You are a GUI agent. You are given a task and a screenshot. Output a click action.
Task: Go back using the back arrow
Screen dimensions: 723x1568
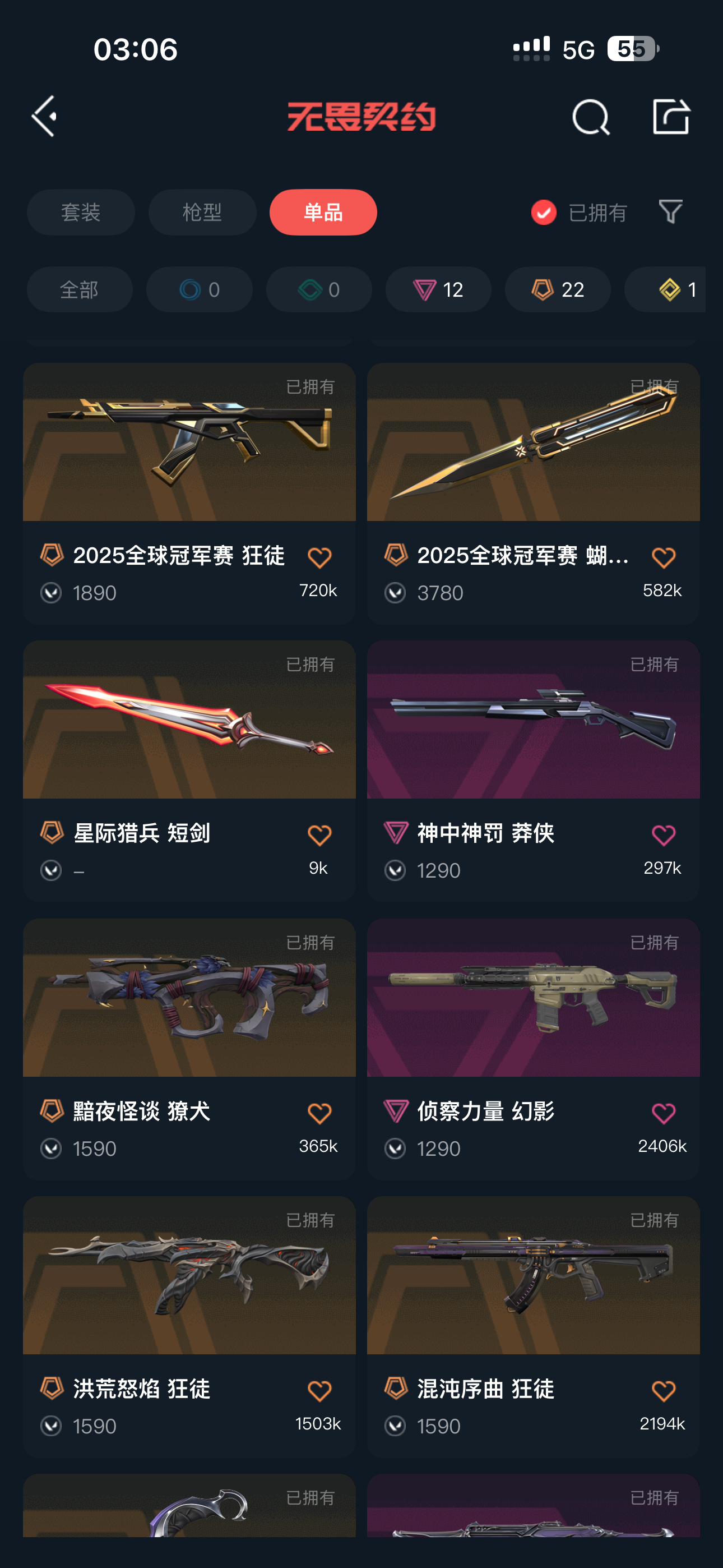[44, 116]
